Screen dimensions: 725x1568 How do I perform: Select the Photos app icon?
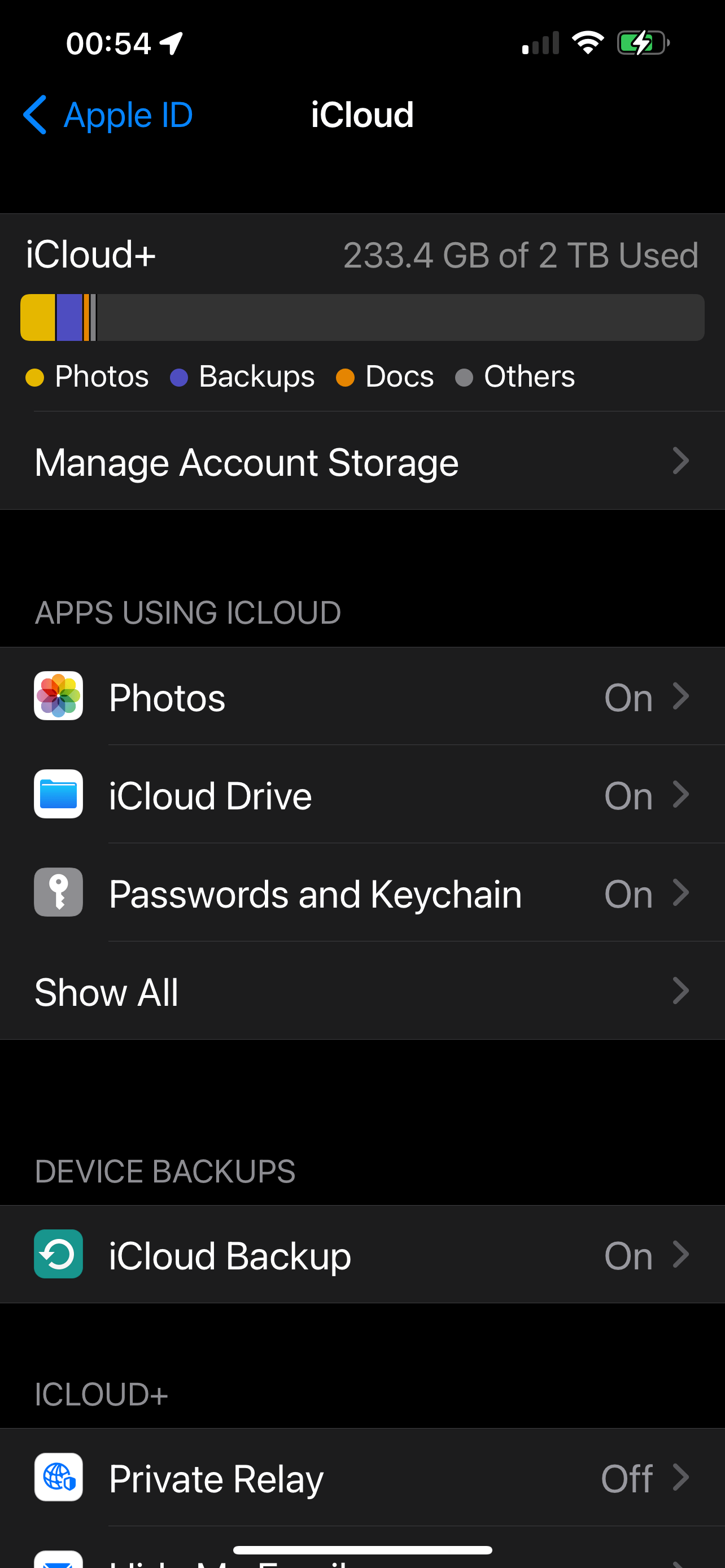(x=58, y=697)
